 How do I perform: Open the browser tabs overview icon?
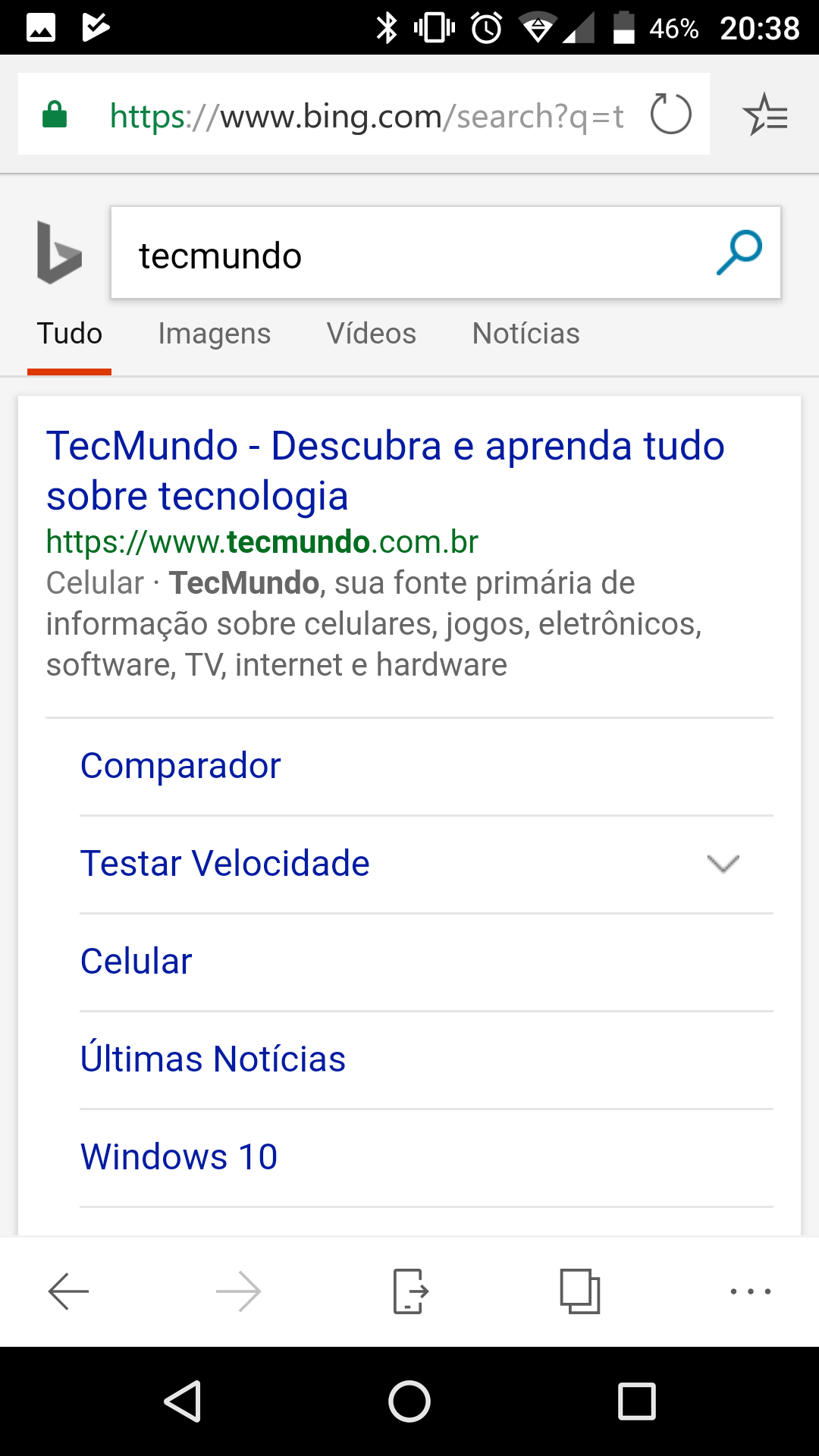tap(580, 1291)
